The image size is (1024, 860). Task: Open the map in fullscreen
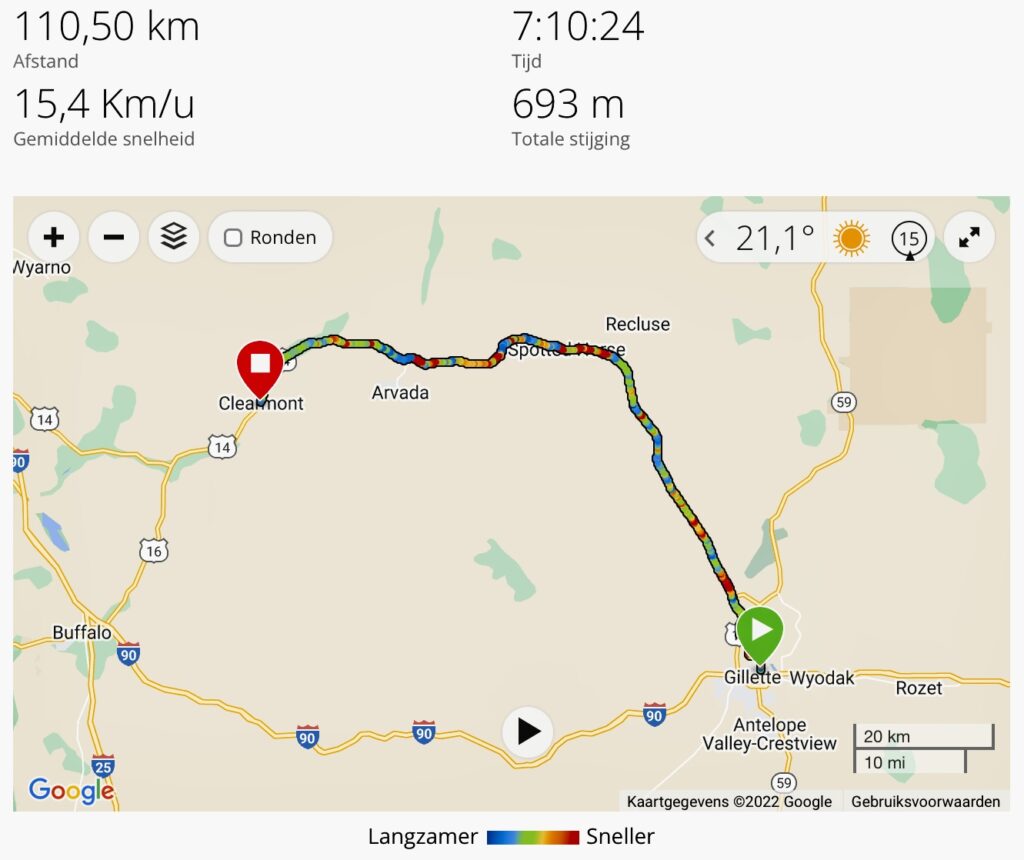click(x=969, y=238)
